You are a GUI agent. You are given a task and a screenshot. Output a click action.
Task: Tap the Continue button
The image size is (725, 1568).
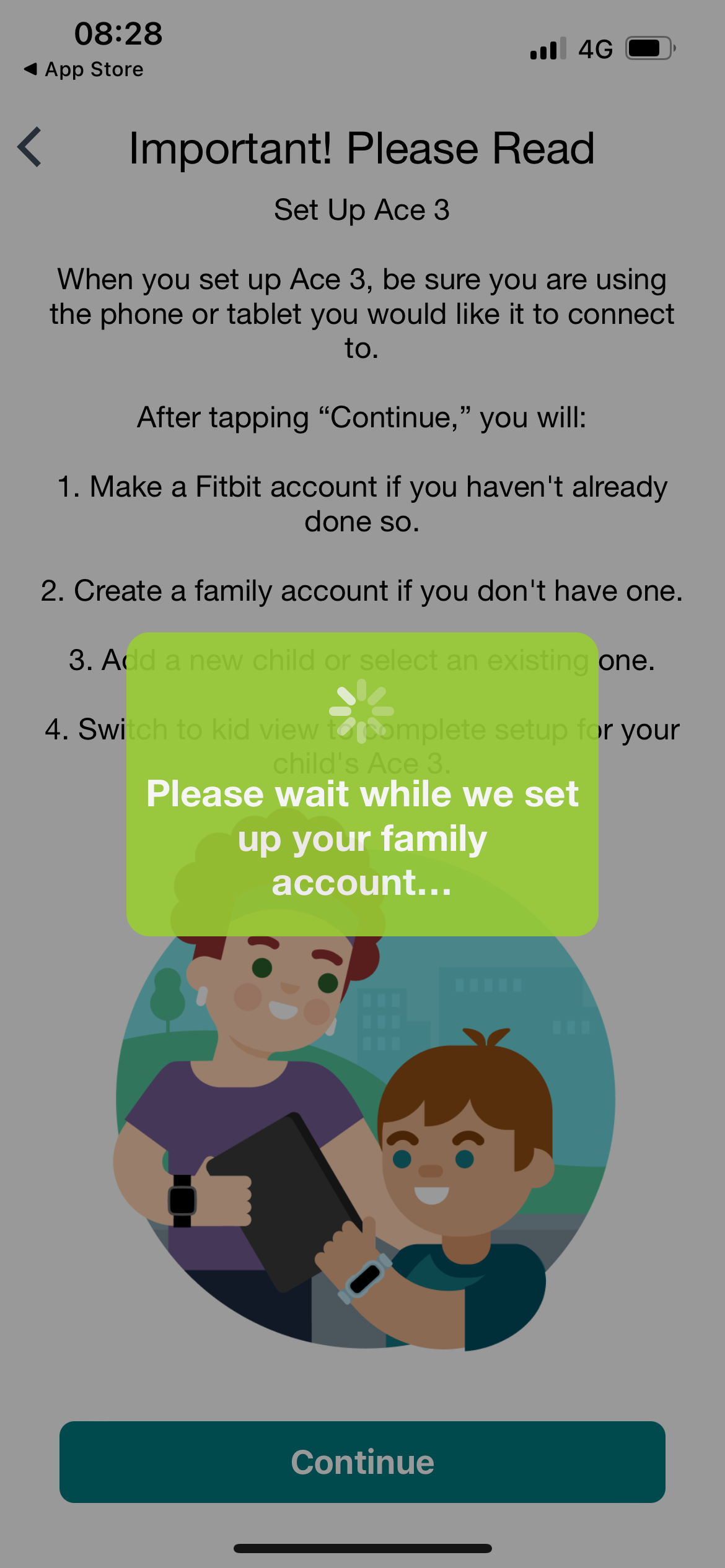tap(362, 1462)
